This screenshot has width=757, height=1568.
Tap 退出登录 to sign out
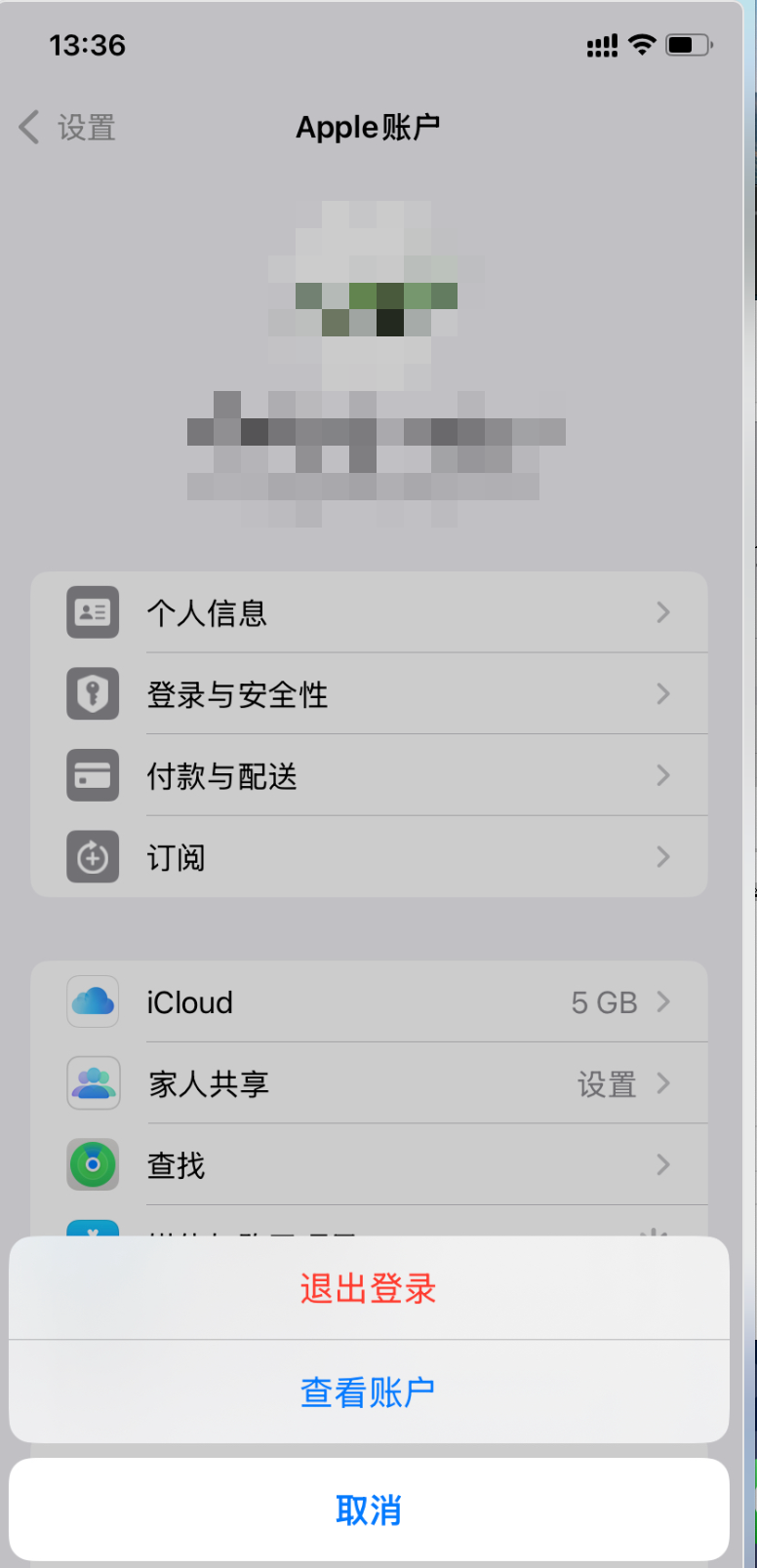pyautogui.click(x=369, y=1288)
